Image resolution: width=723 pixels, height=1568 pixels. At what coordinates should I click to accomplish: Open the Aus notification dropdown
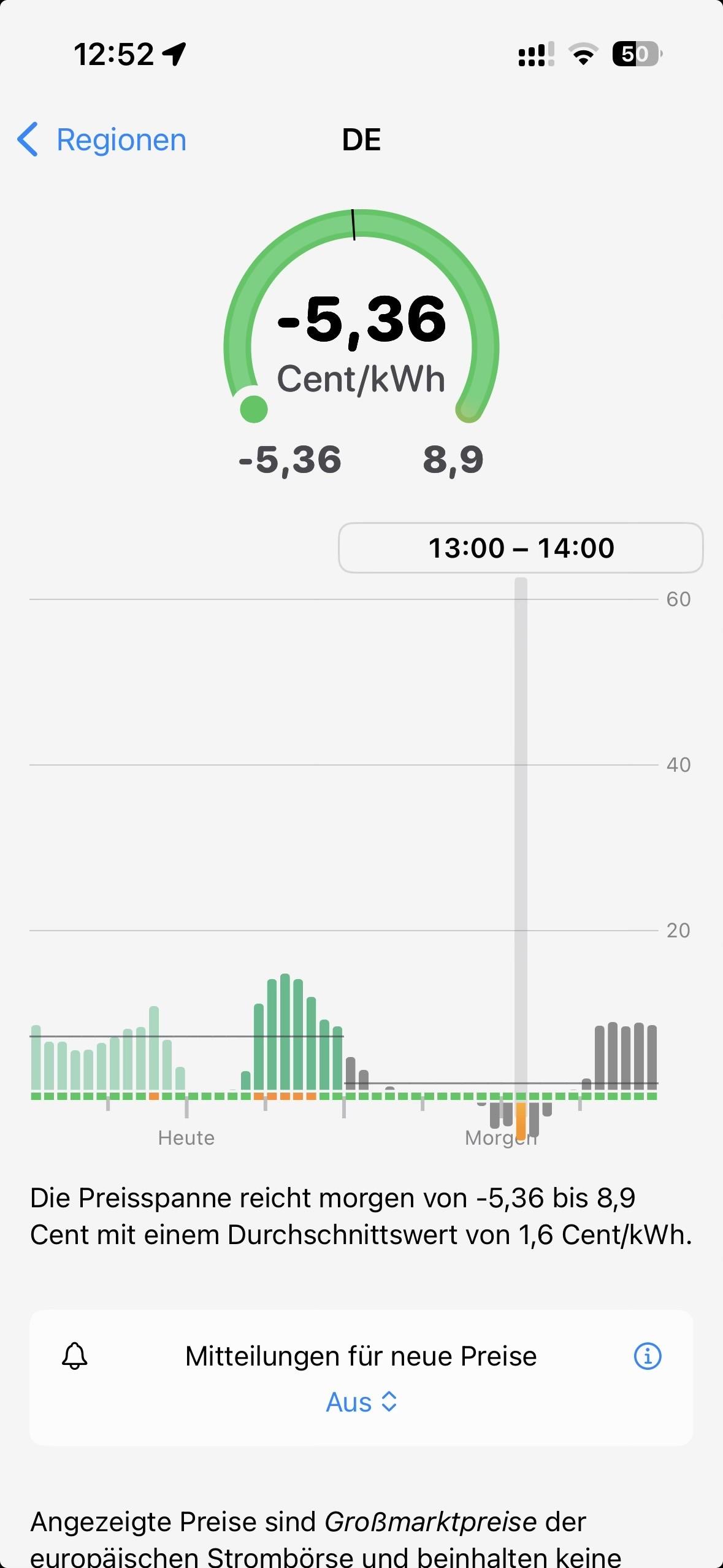tap(361, 1402)
